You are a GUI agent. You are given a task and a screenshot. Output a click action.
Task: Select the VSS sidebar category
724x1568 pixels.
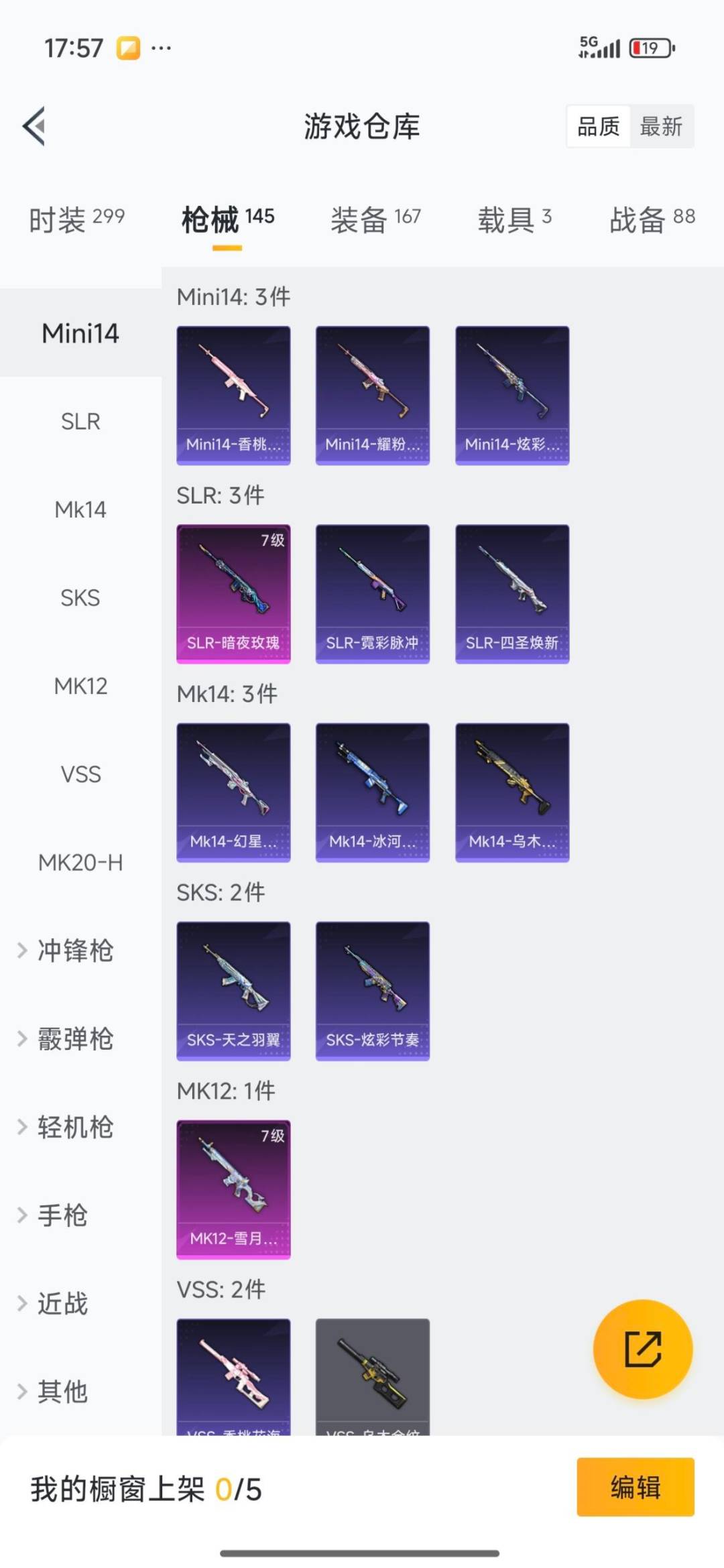tap(80, 775)
